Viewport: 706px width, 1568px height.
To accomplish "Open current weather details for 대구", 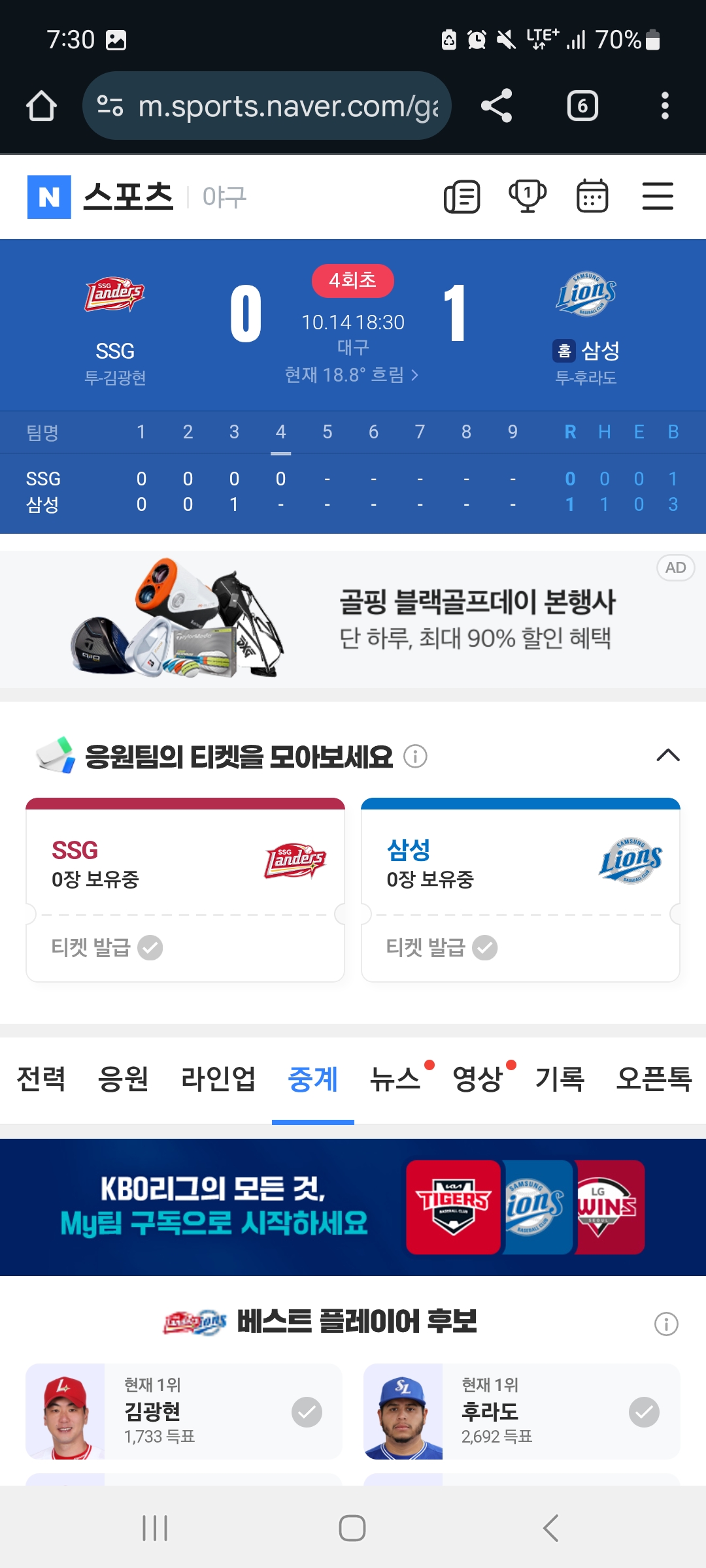I will (x=352, y=375).
